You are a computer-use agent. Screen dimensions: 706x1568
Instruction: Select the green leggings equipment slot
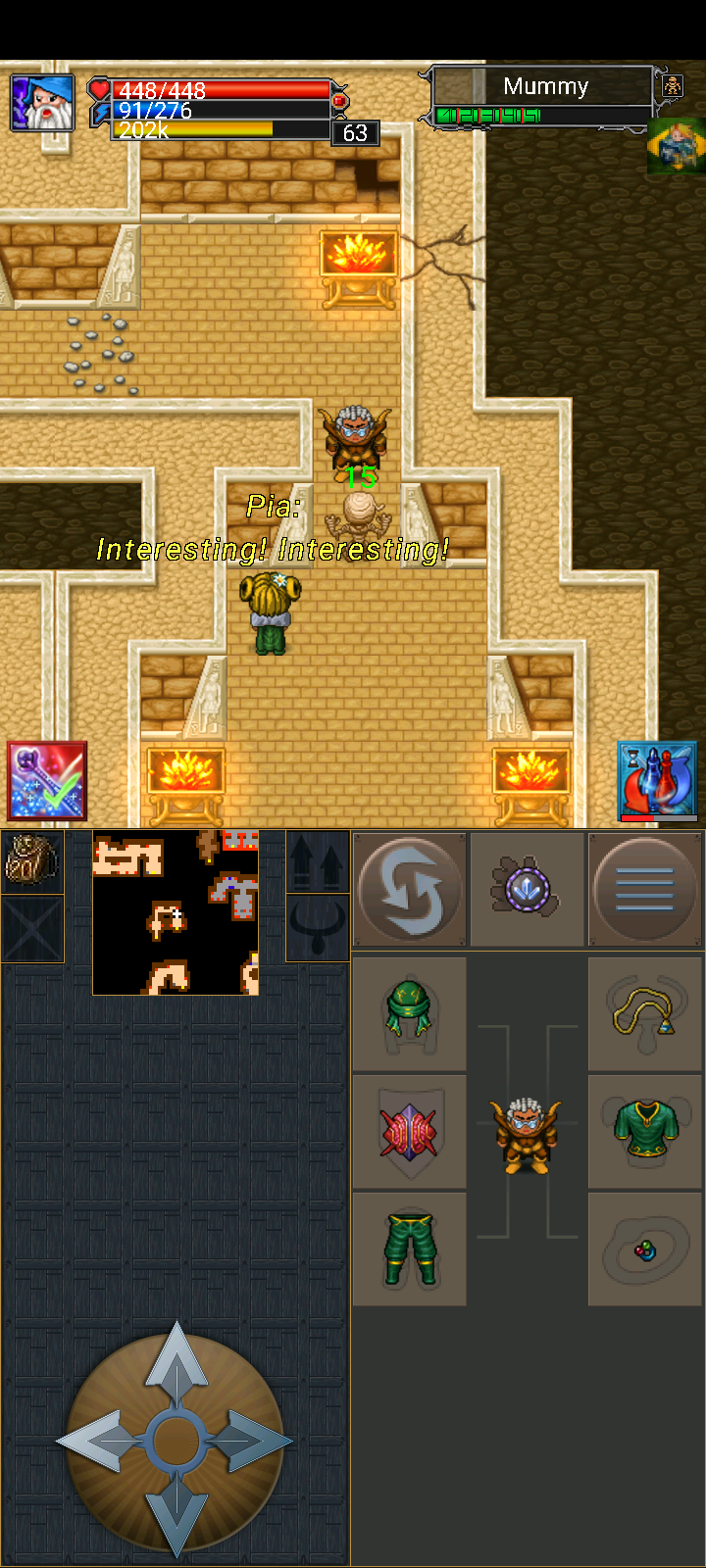coord(409,1249)
